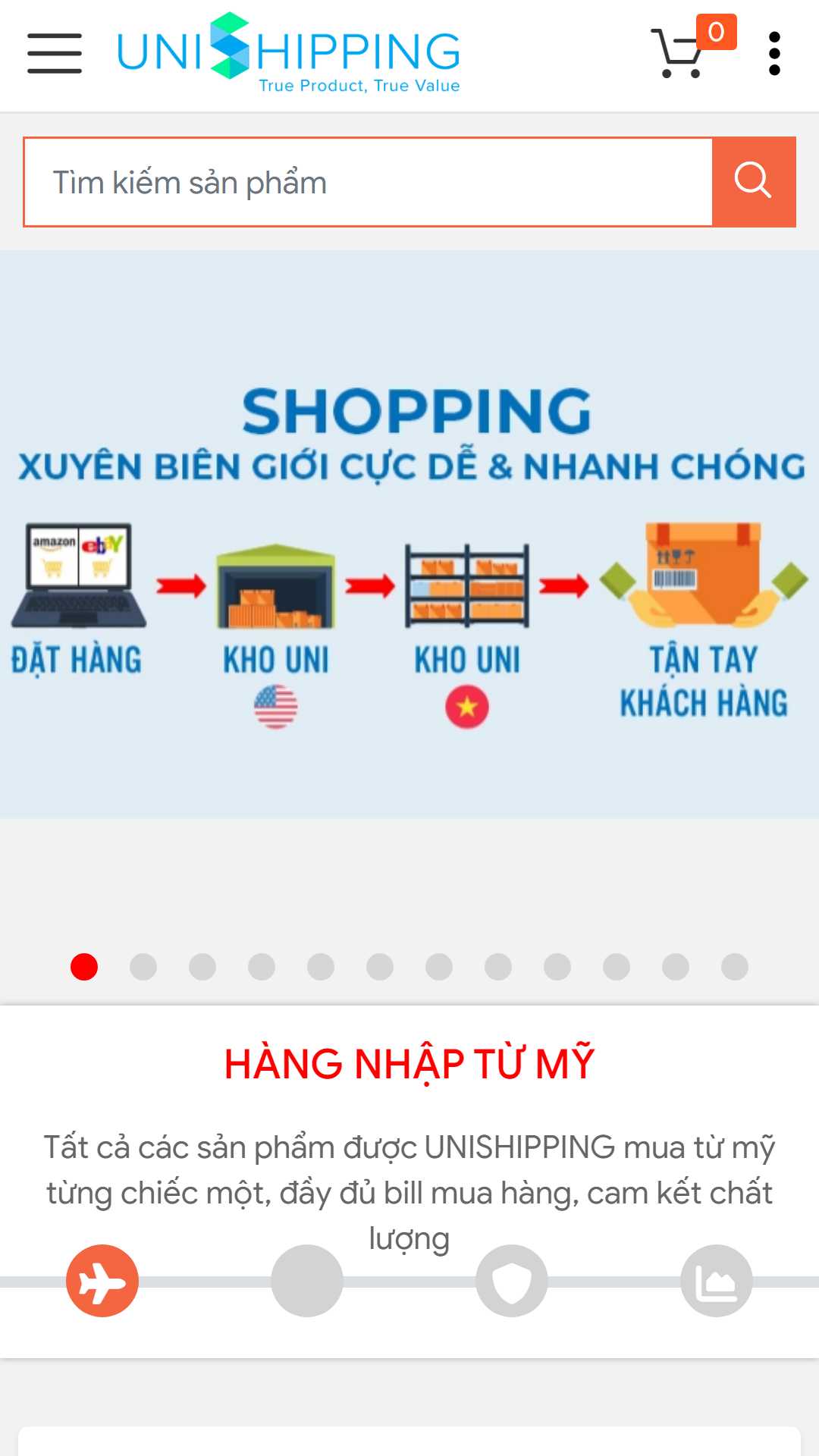Jump to the last banner slide dot

[x=734, y=967]
